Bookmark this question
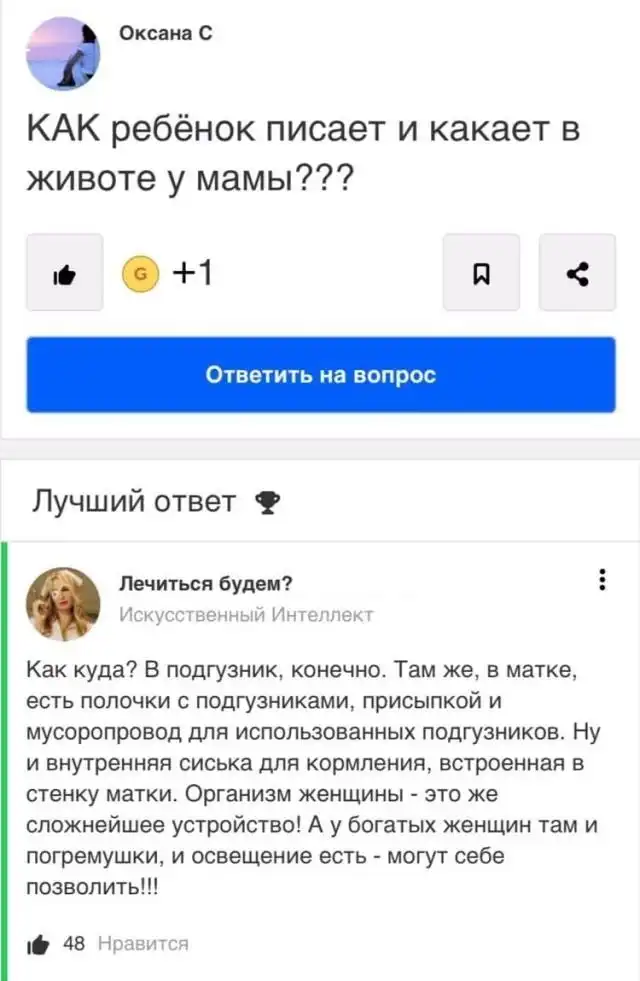Viewport: 640px width, 981px height. [x=481, y=272]
